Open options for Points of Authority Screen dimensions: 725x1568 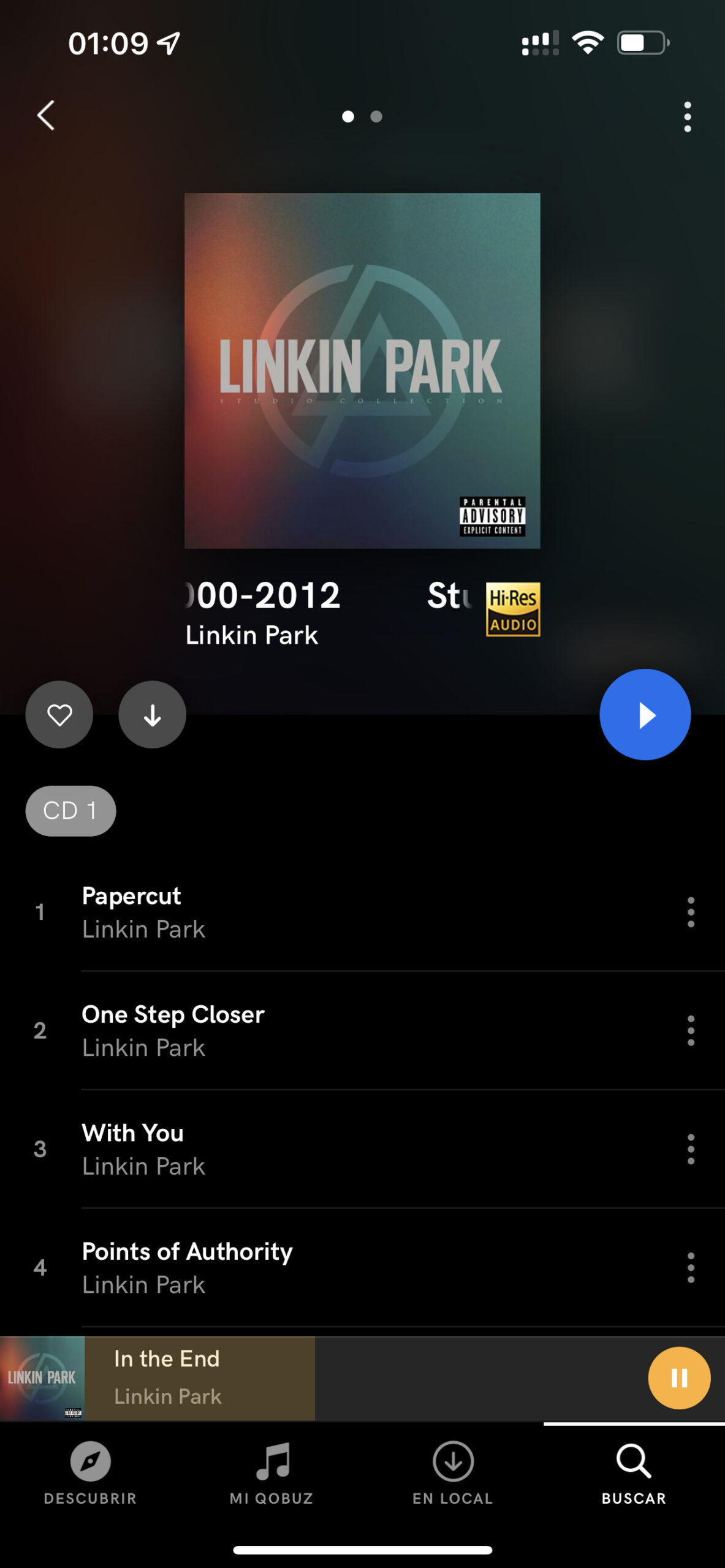[x=691, y=1267]
